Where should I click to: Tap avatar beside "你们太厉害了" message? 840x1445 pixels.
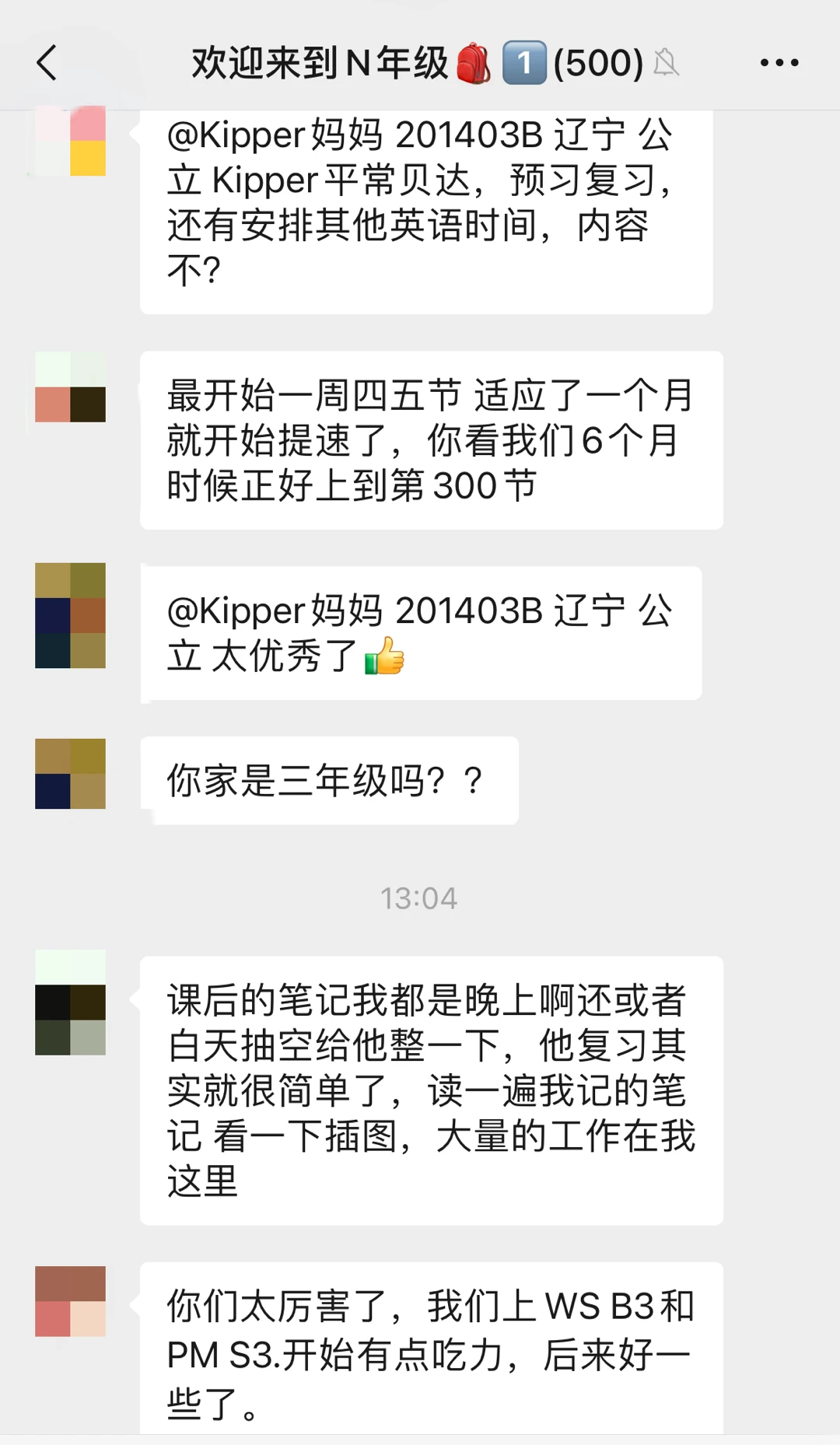(70, 1301)
